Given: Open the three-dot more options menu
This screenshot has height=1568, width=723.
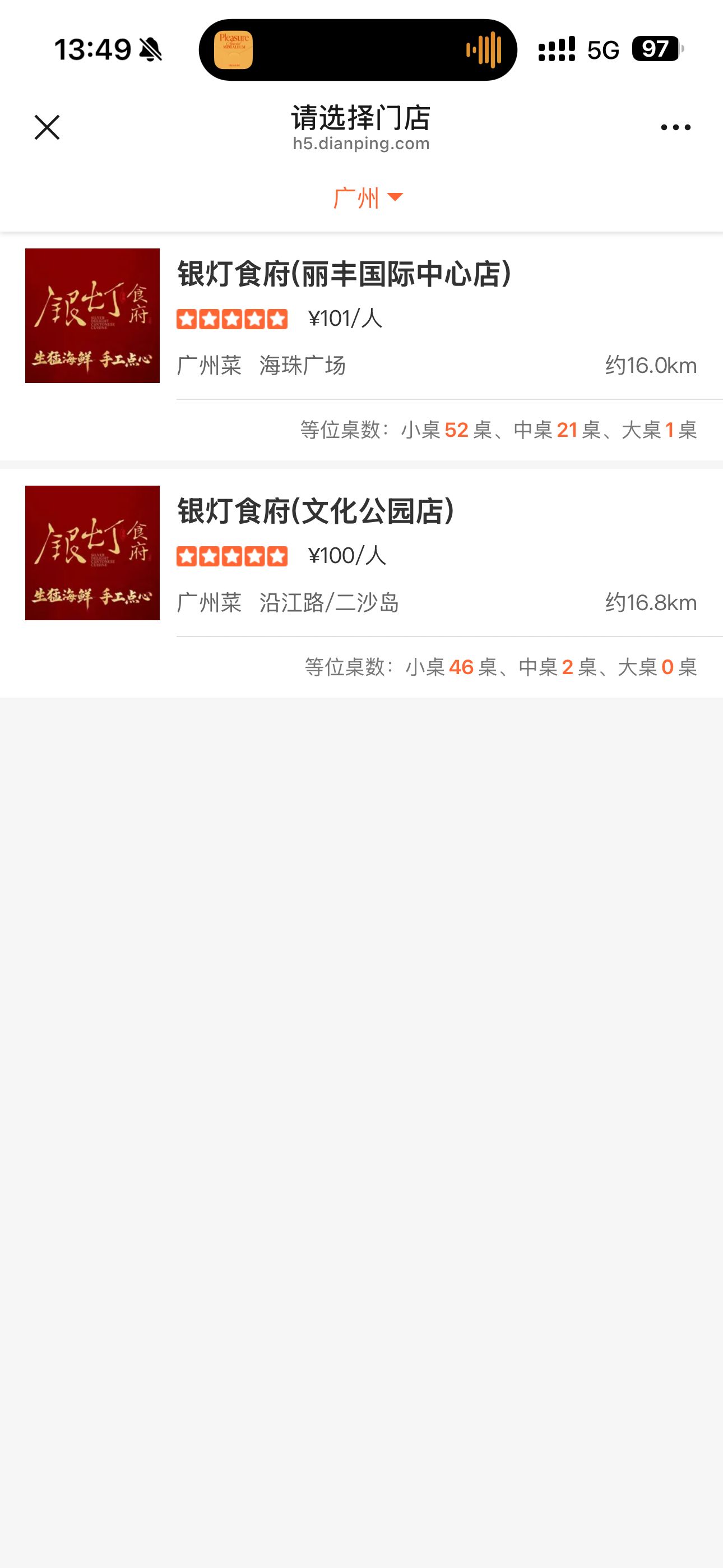Looking at the screenshot, I should click(675, 127).
